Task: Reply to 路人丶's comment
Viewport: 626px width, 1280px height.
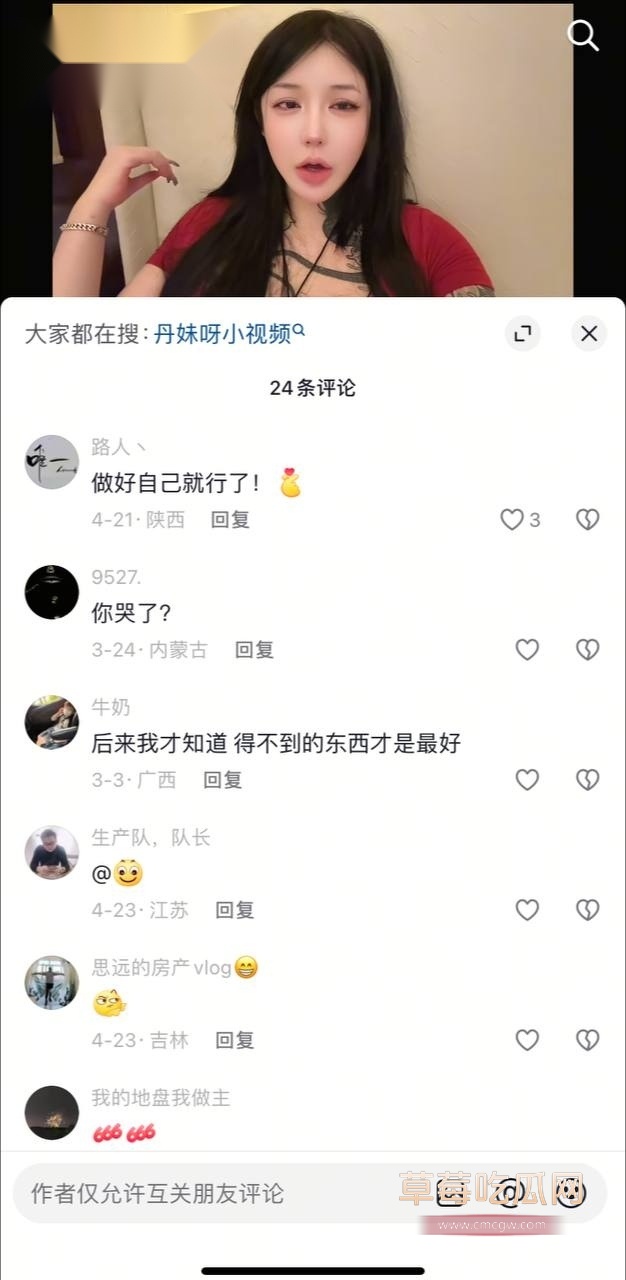Action: click(x=230, y=520)
